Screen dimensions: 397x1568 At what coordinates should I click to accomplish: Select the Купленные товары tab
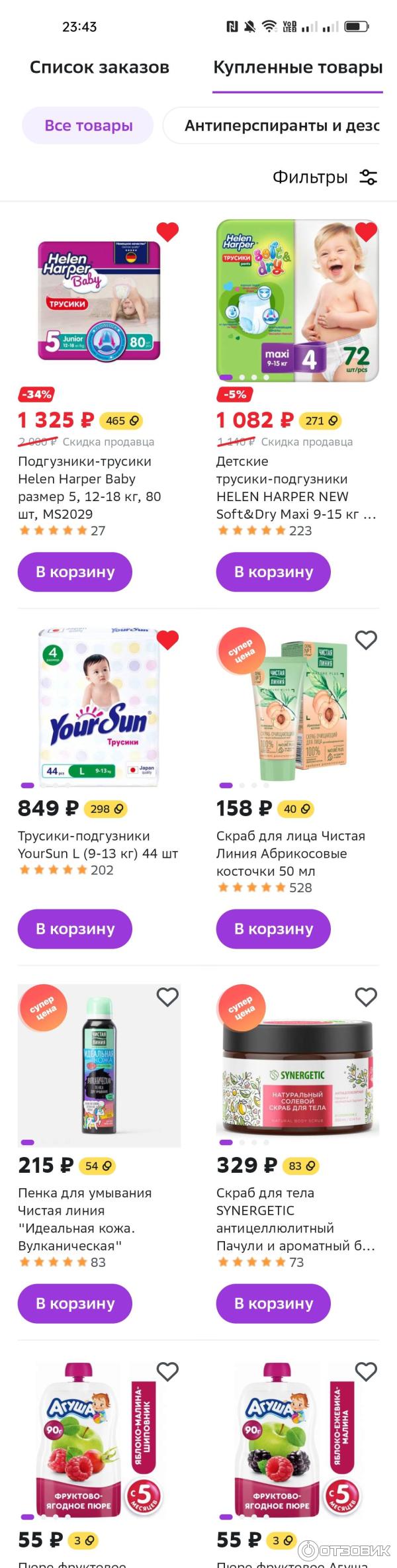pyautogui.click(x=298, y=68)
